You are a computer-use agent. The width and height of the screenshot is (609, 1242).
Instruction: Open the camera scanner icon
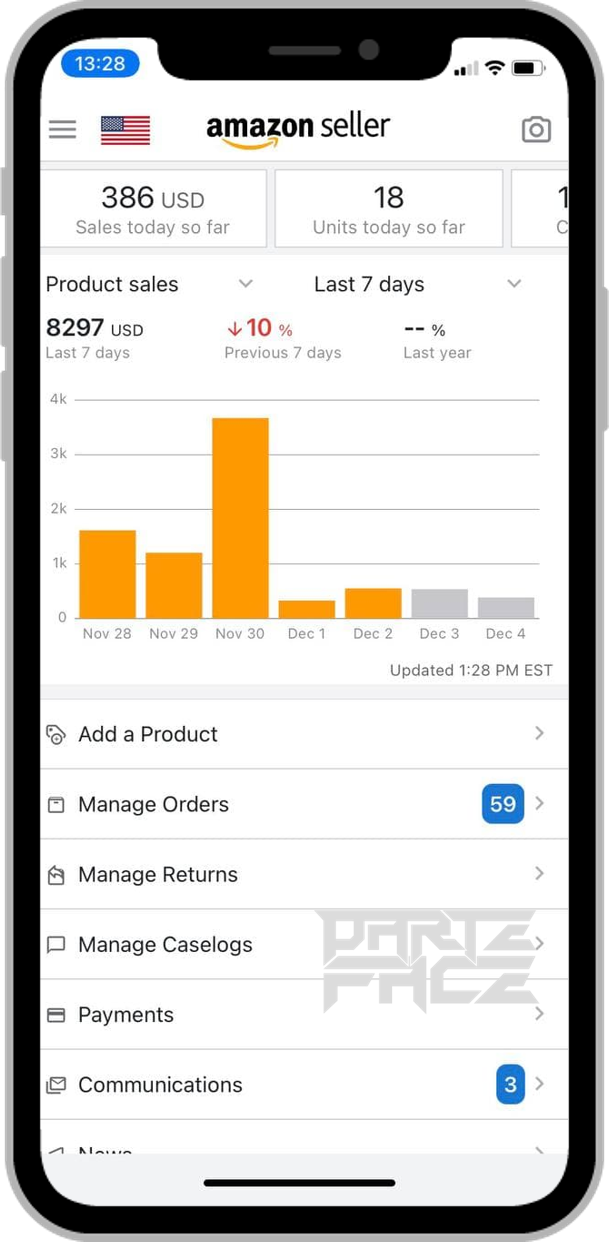click(536, 130)
